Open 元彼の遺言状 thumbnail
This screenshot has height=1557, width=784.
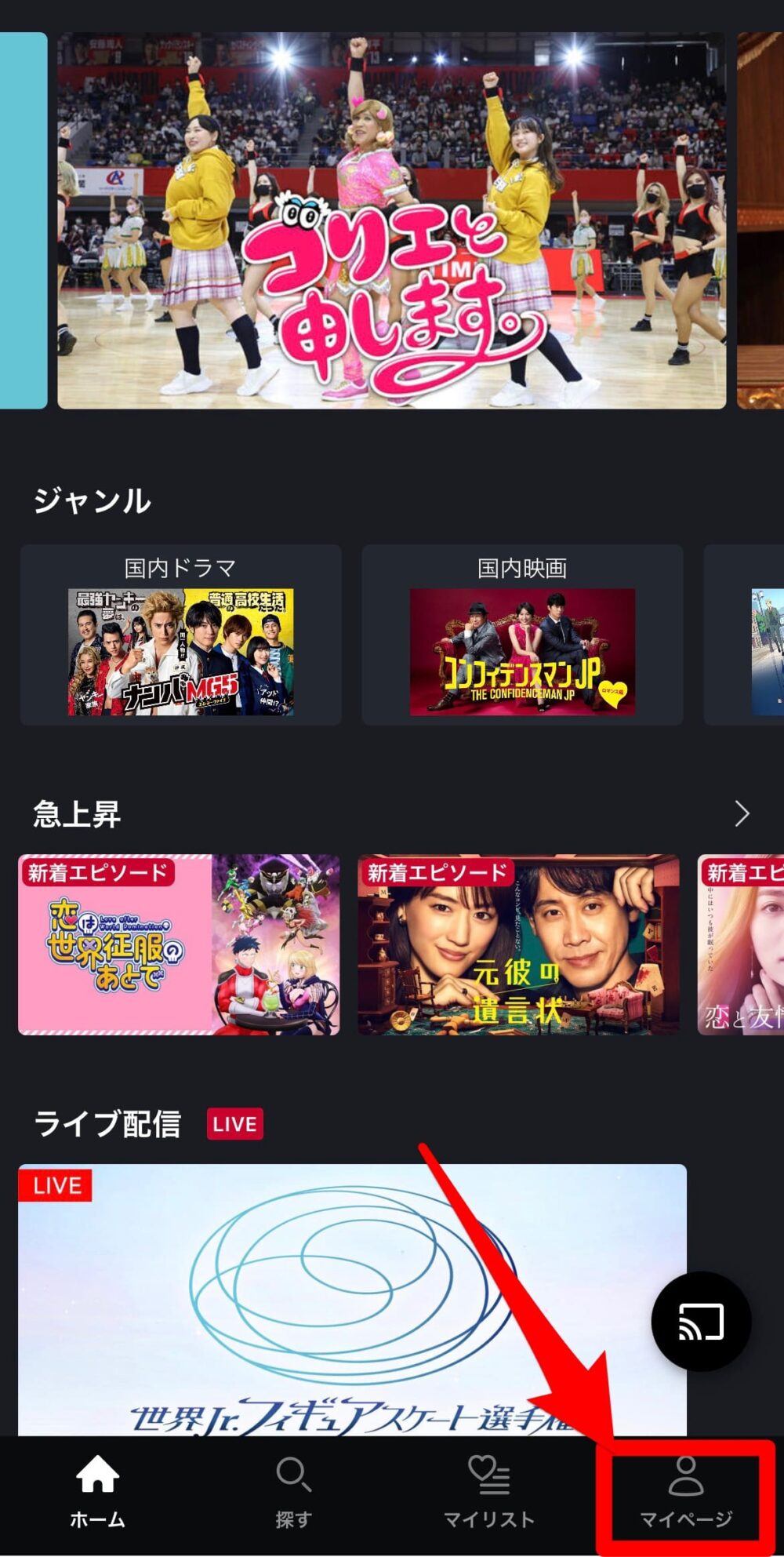(x=518, y=944)
